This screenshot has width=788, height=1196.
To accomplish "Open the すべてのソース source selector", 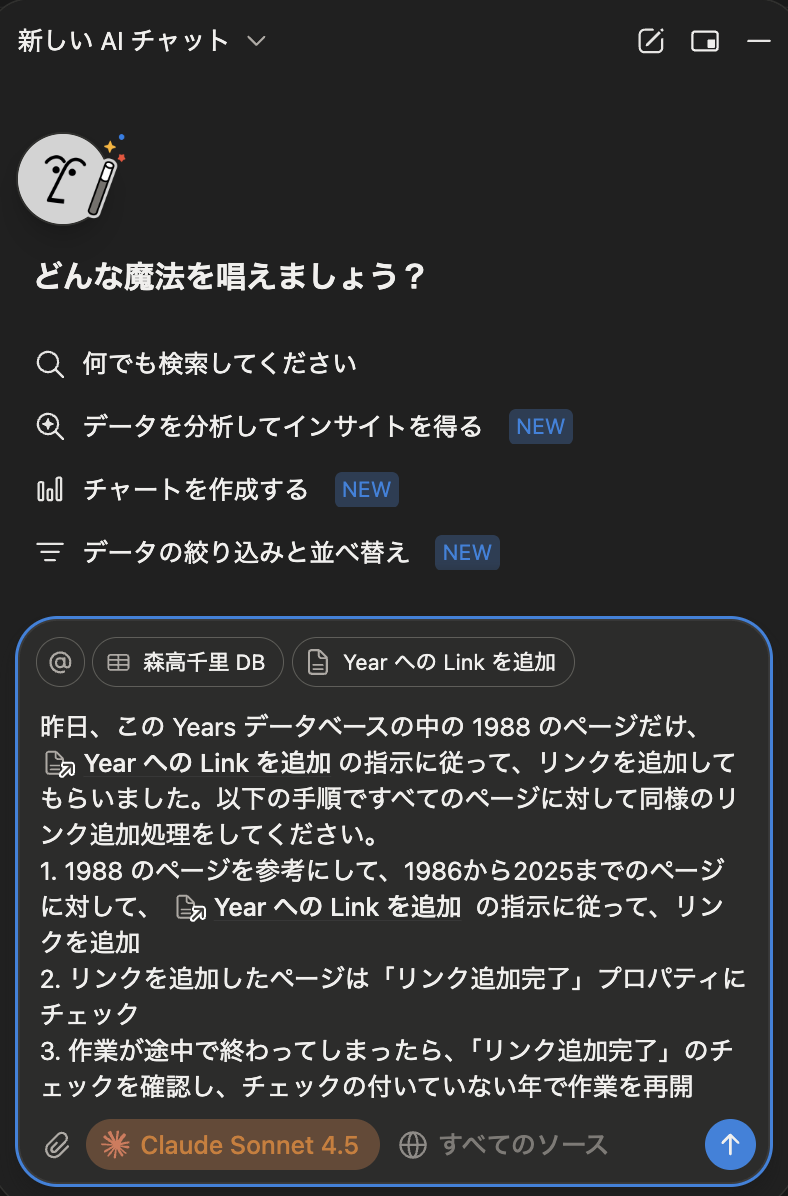I will click(x=504, y=1145).
